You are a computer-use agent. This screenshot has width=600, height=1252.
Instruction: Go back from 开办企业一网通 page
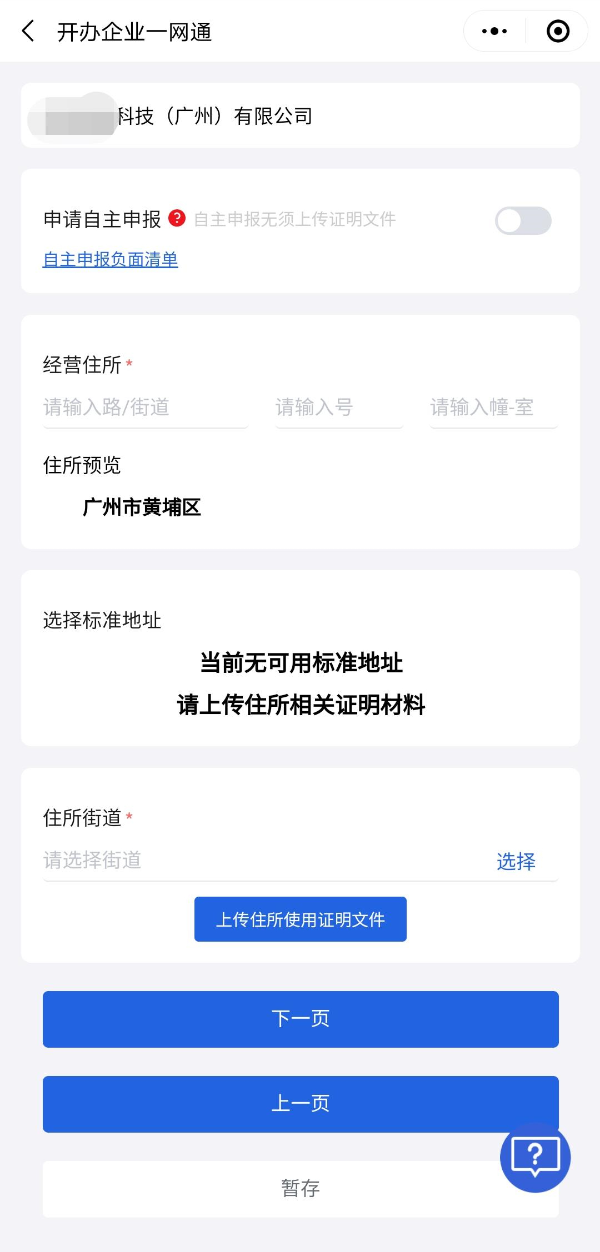click(28, 32)
